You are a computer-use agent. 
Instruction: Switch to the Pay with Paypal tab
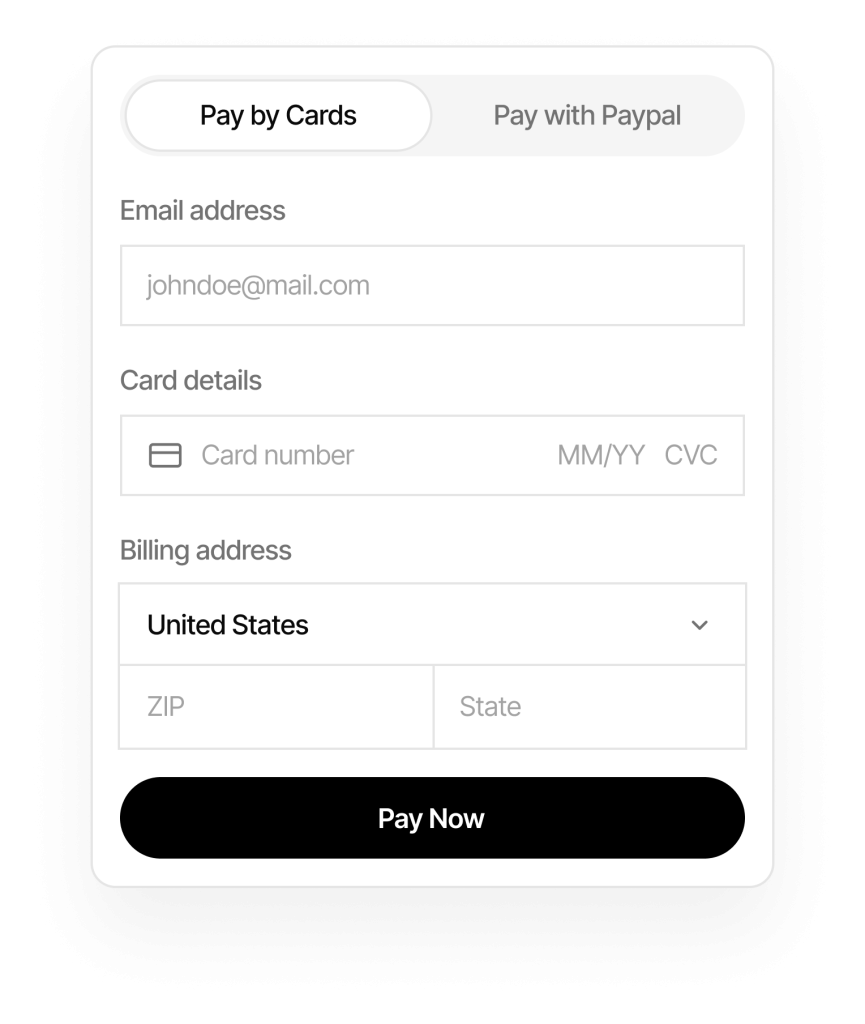pos(587,116)
